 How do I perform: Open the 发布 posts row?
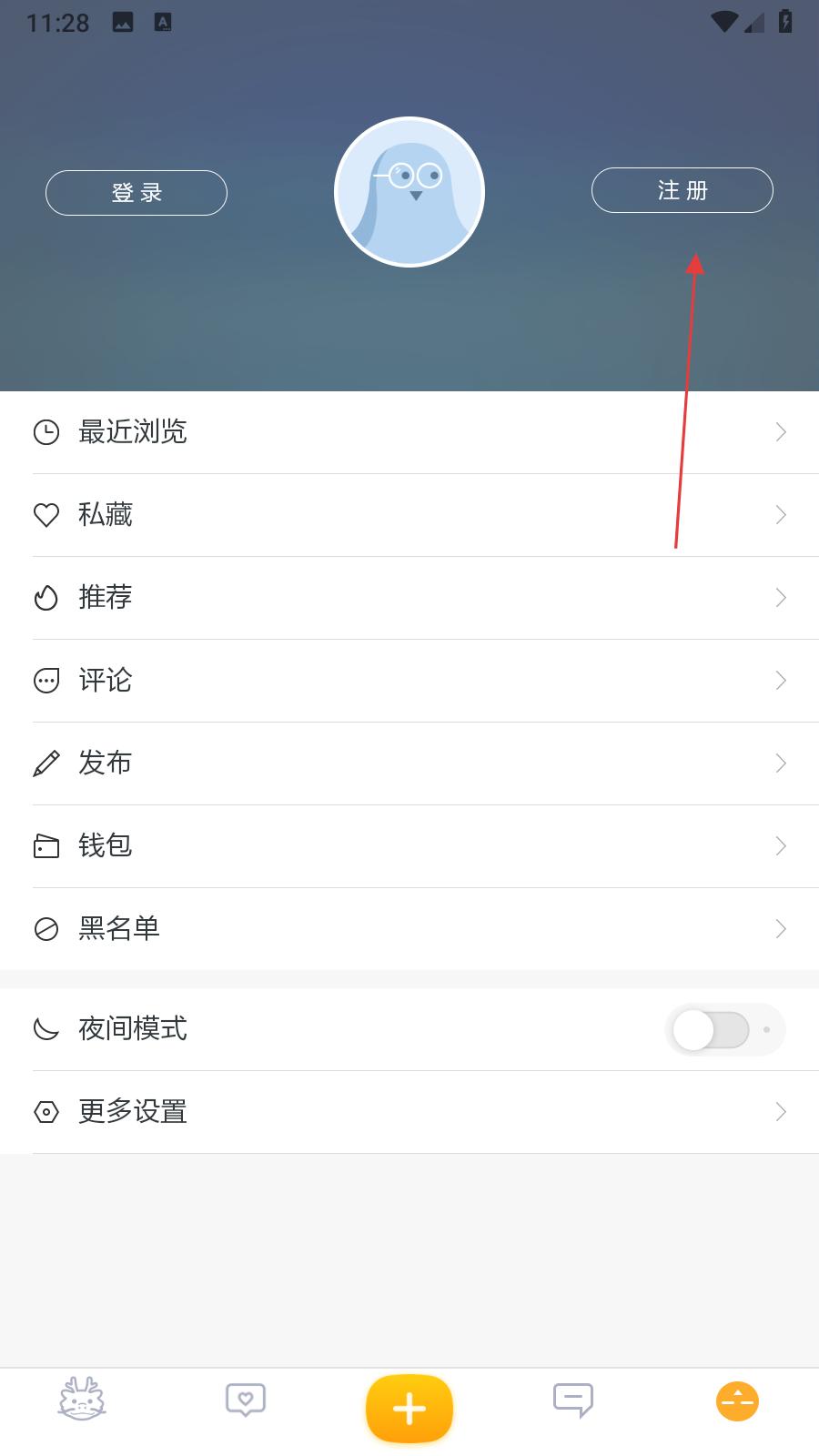pos(409,763)
